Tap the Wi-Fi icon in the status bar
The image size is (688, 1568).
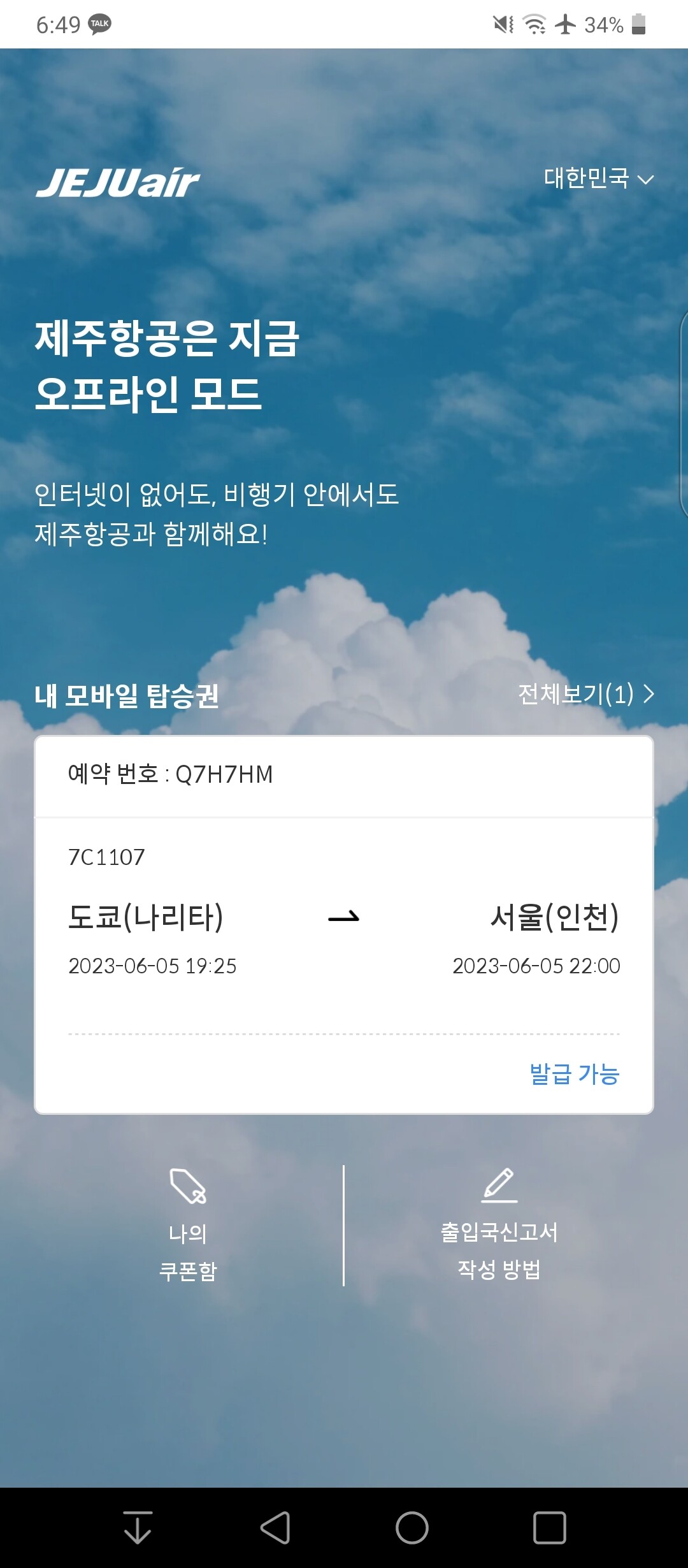point(533,23)
